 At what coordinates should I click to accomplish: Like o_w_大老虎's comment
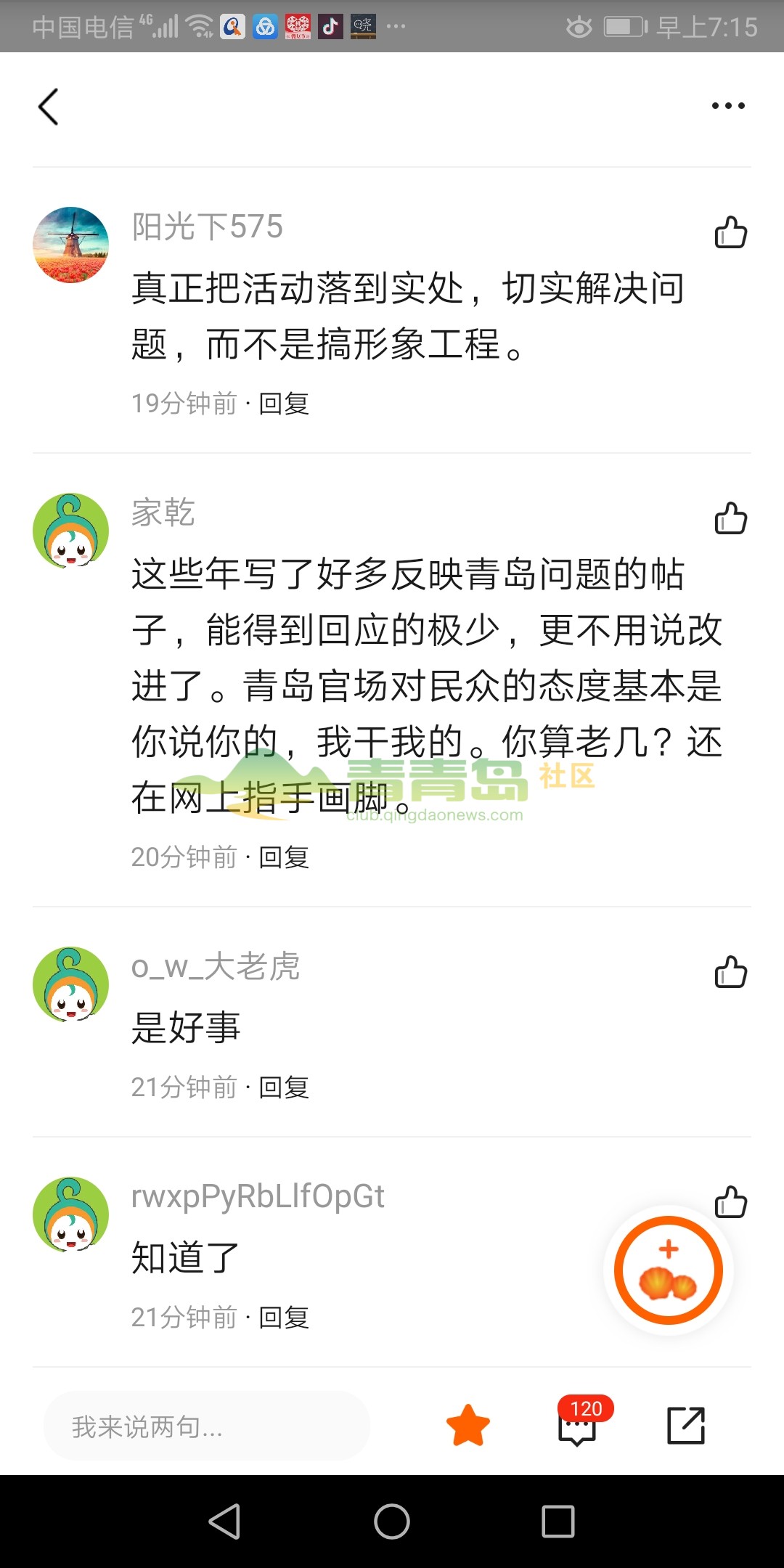730,972
